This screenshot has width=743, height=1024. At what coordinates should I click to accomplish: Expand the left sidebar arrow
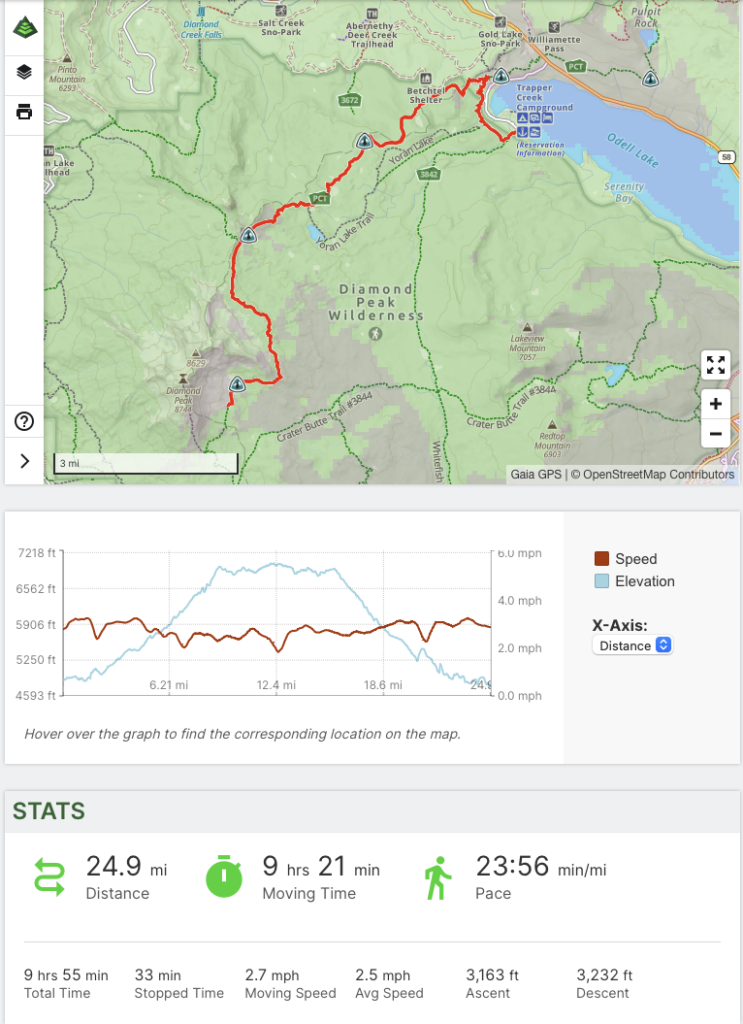pyautogui.click(x=24, y=461)
